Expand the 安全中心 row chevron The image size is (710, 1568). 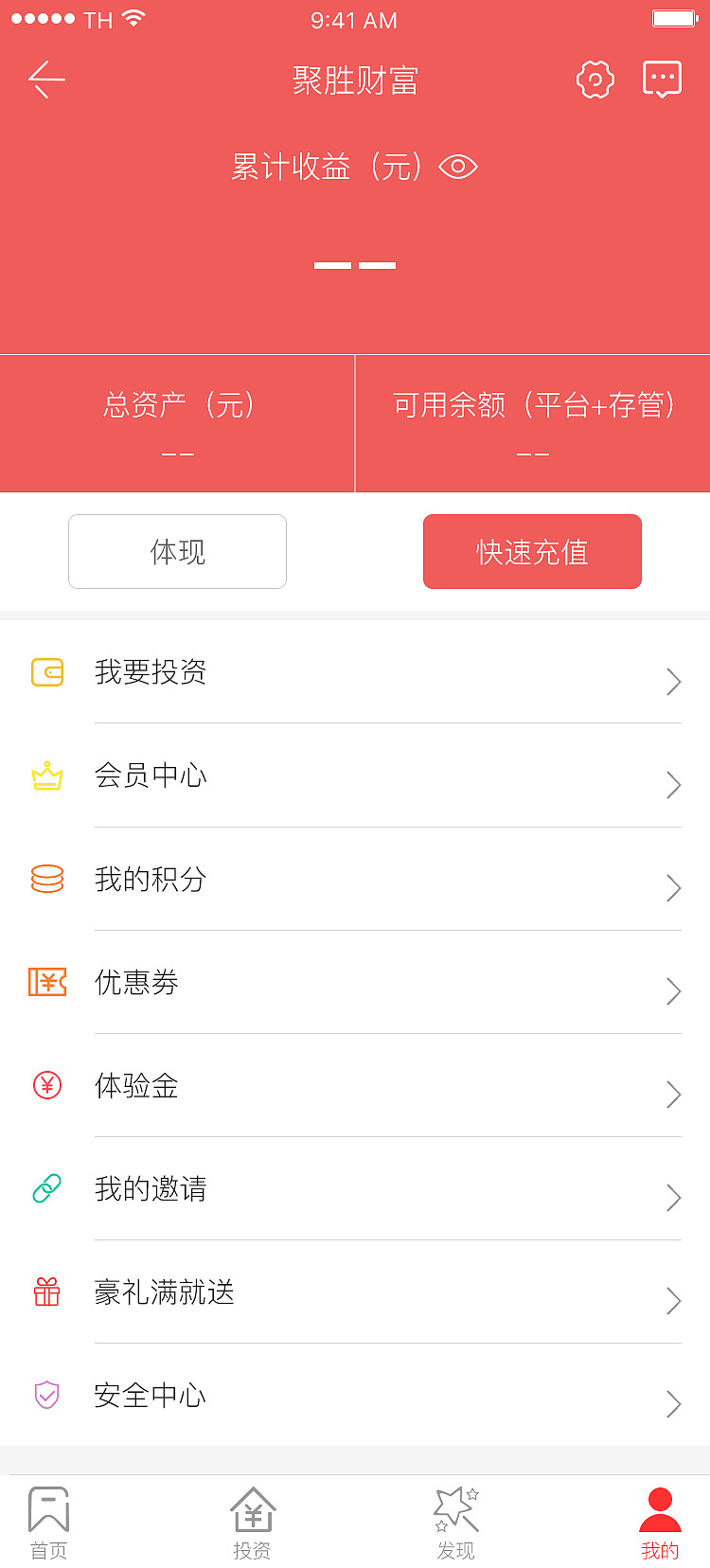pos(673,1404)
